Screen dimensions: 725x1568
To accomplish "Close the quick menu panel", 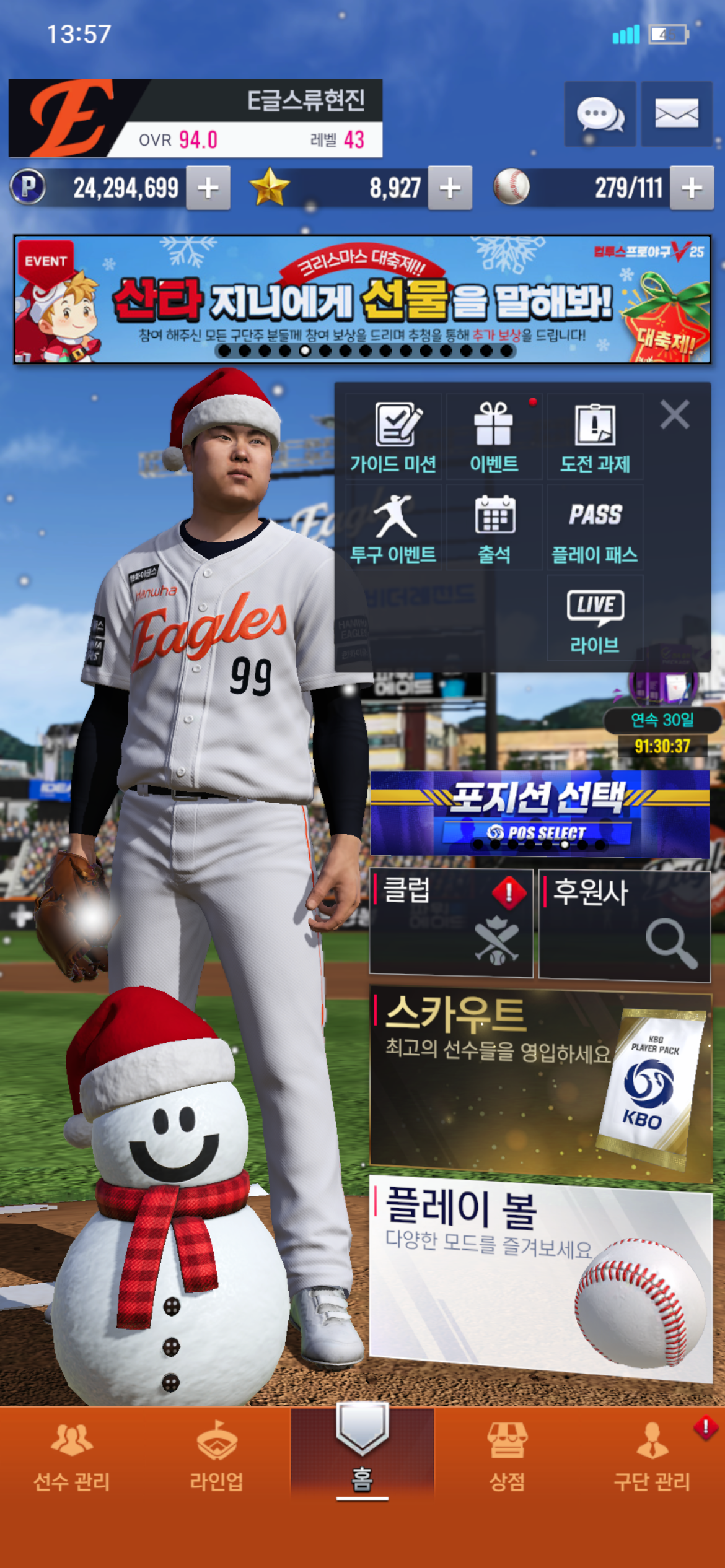I will coord(675,414).
